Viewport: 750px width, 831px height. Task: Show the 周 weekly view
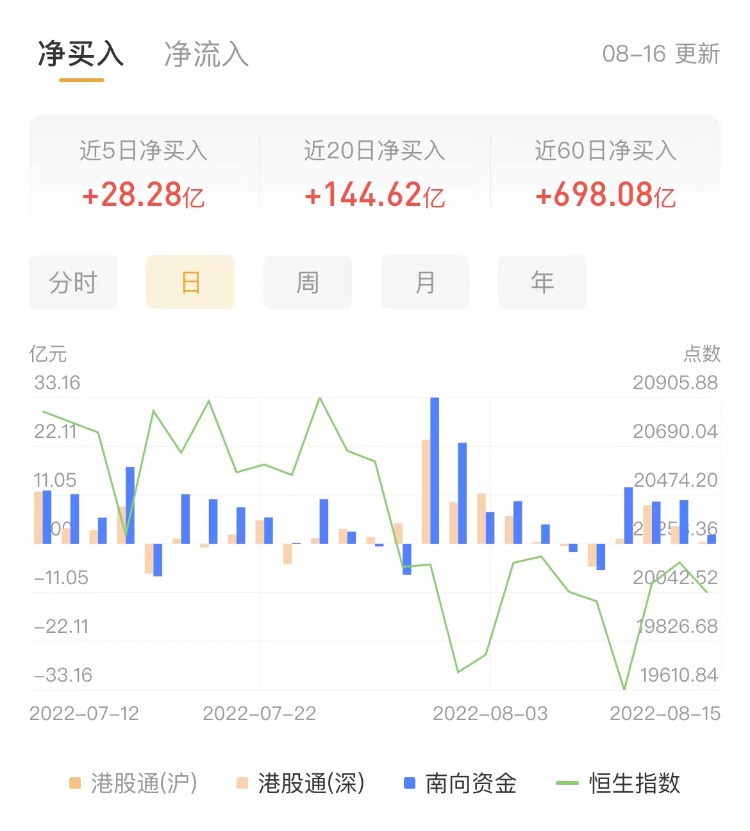[x=307, y=282]
